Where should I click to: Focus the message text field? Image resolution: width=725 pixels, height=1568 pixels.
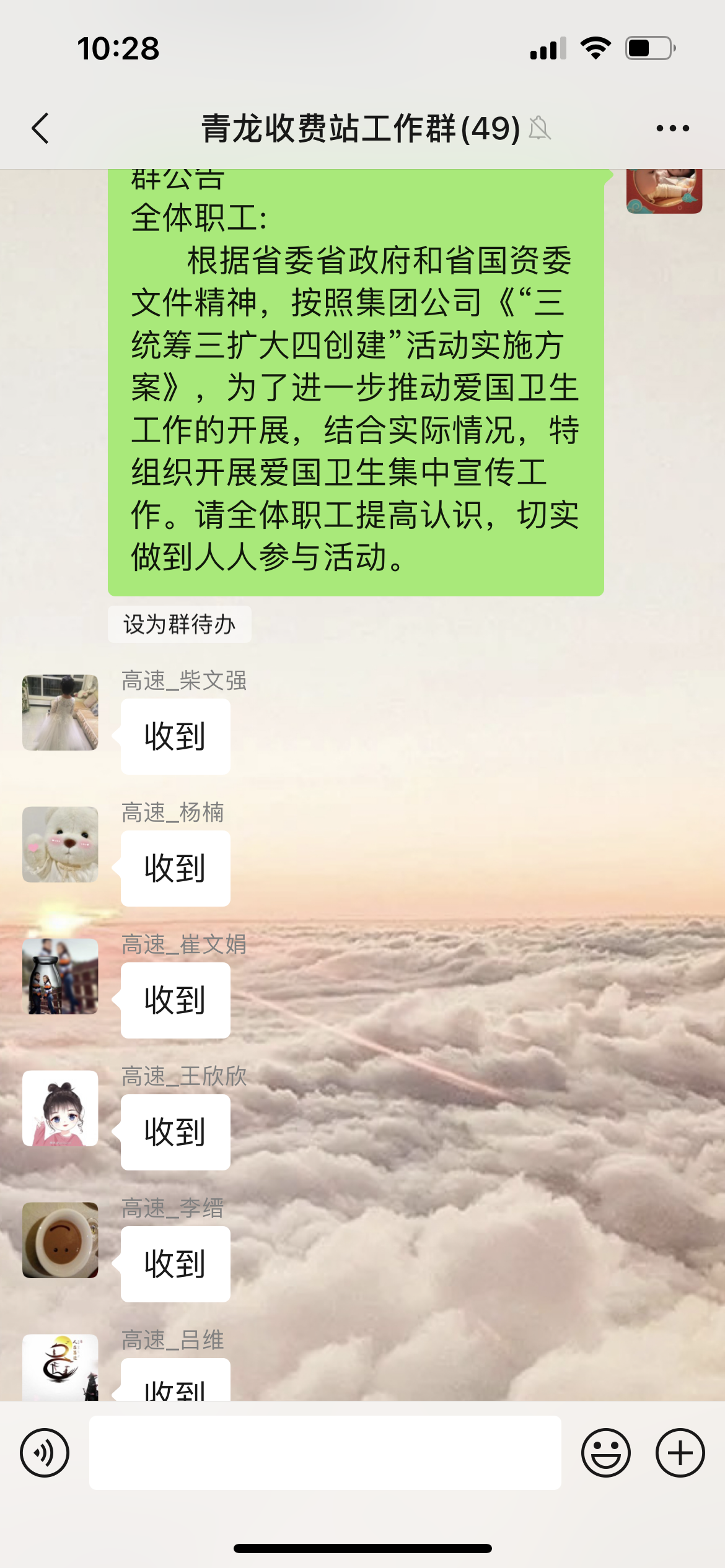[x=325, y=1453]
